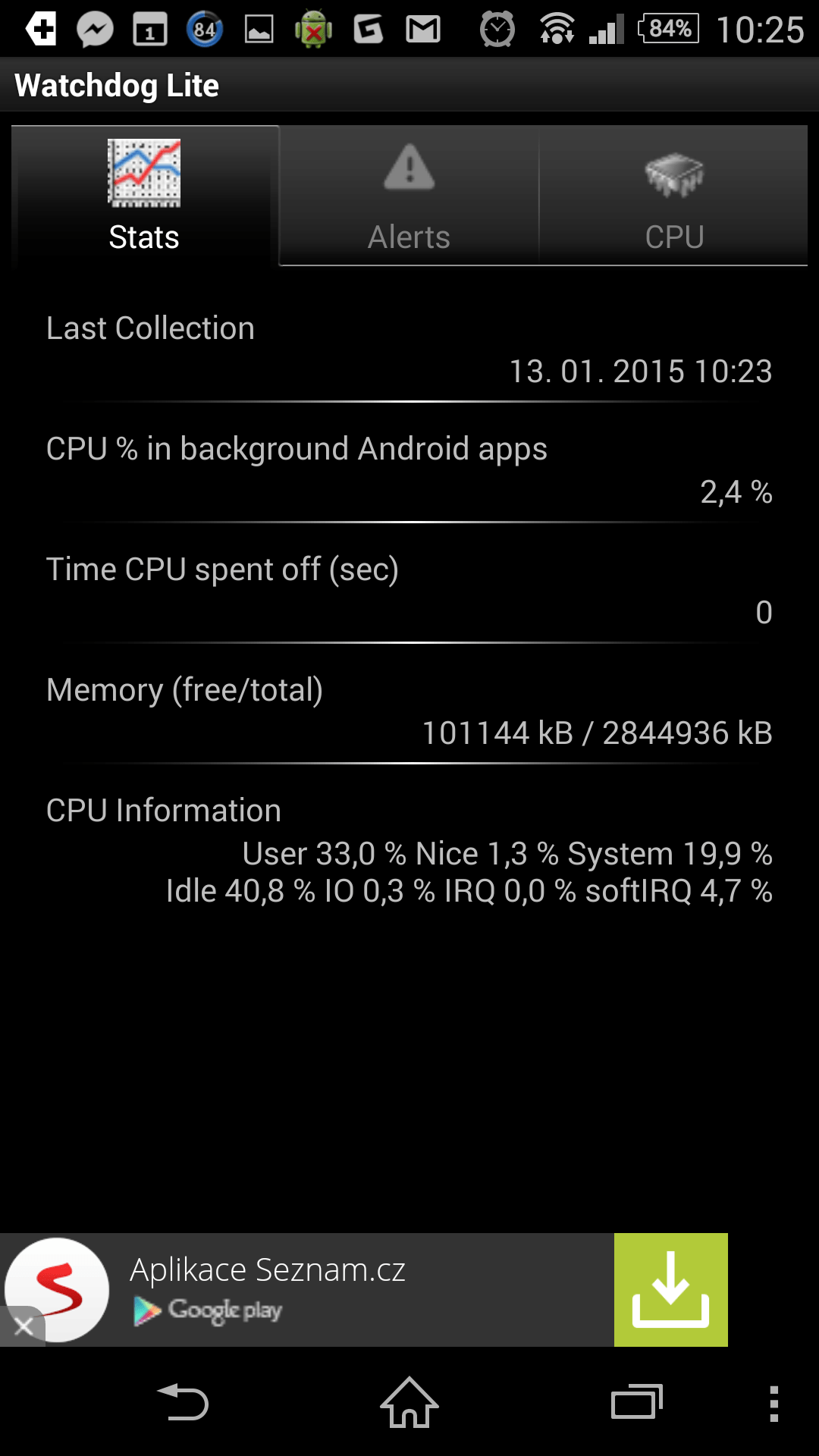Switch to the Alerts tab
This screenshot has width=819, height=1456.
(409, 196)
